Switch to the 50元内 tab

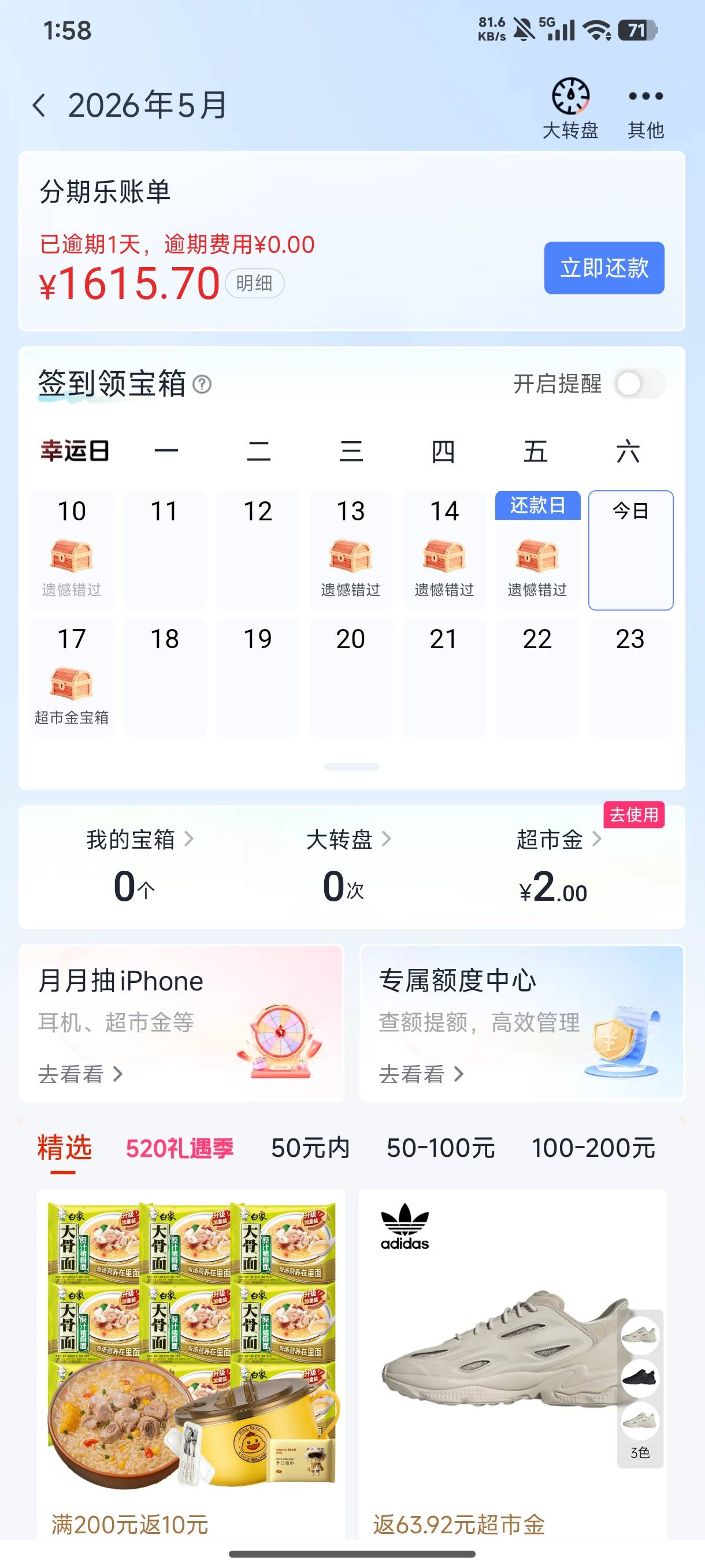[310, 1149]
